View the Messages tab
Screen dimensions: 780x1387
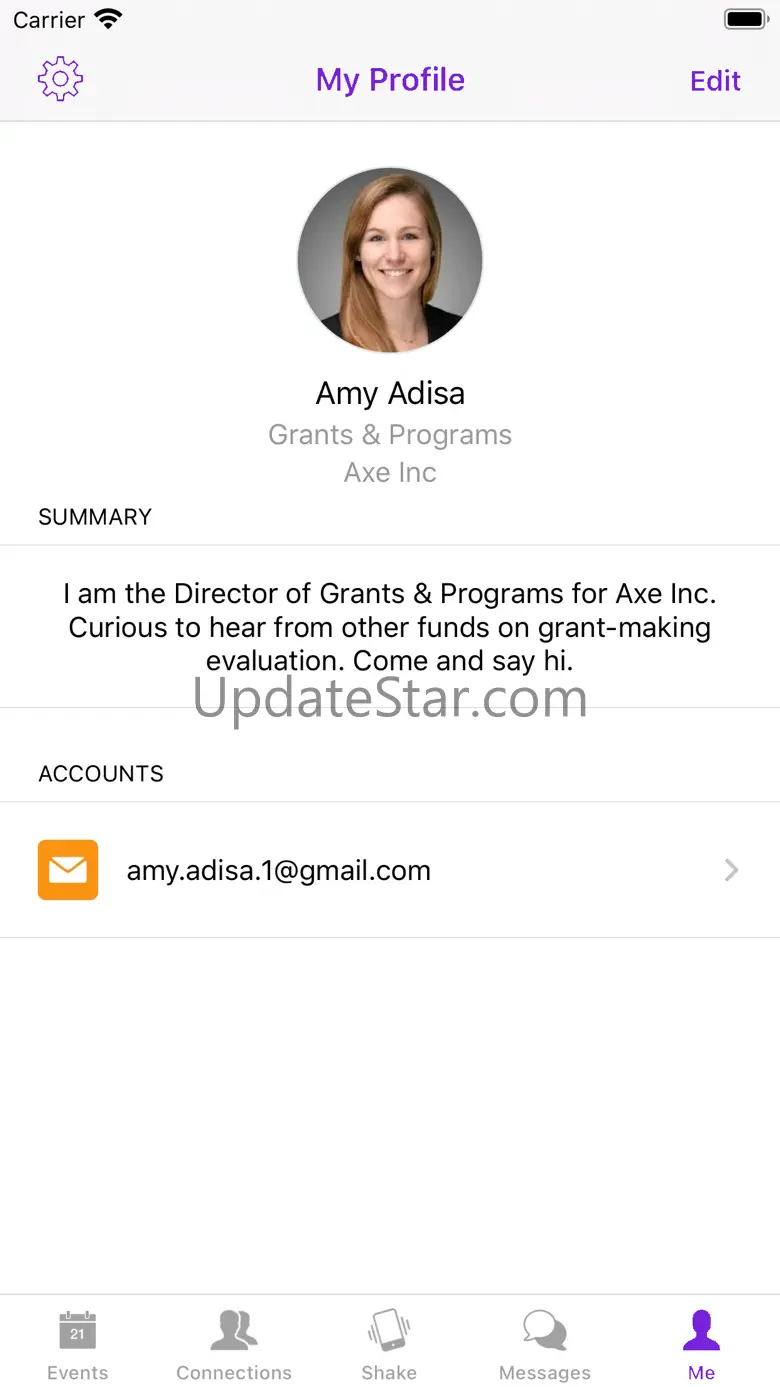click(545, 1343)
